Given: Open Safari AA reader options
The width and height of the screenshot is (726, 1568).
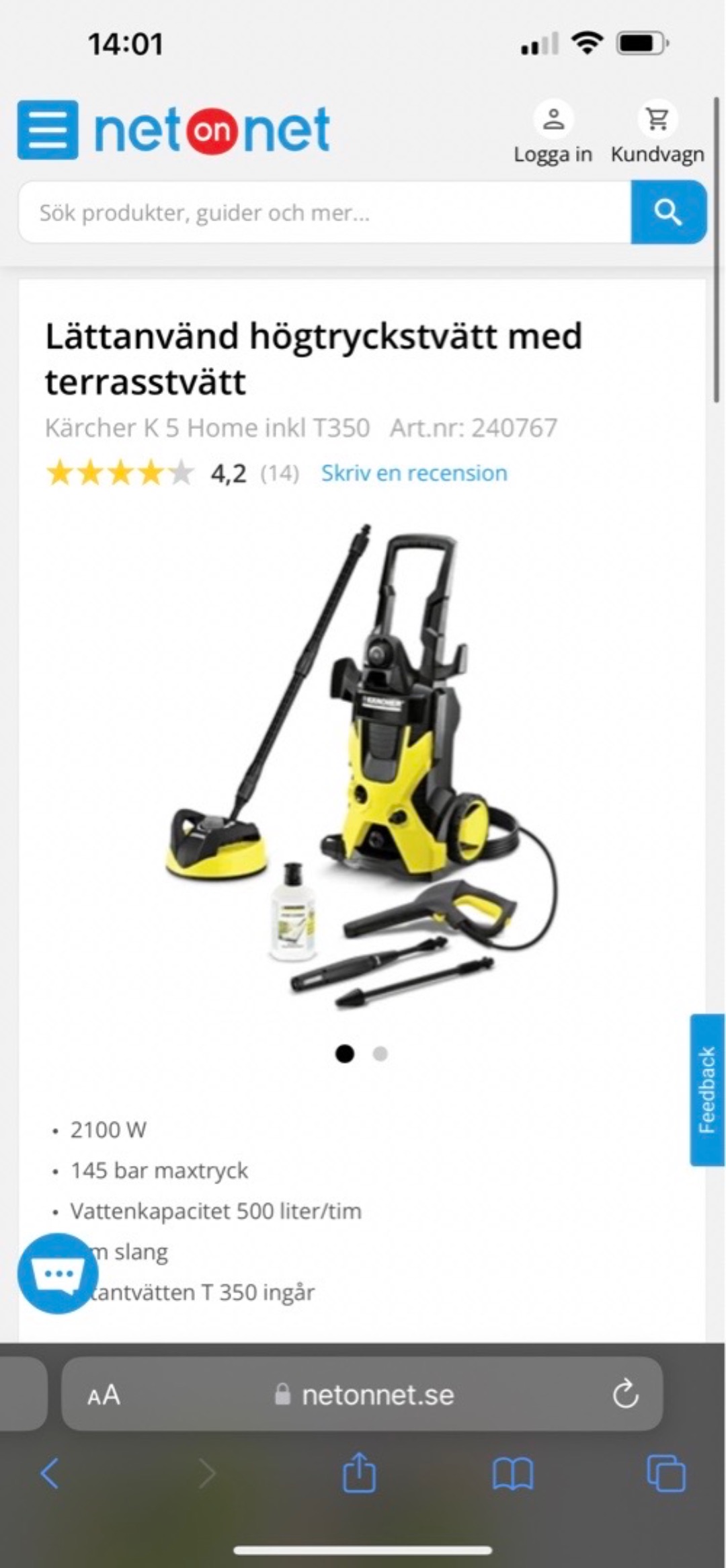Looking at the screenshot, I should click(x=104, y=1395).
